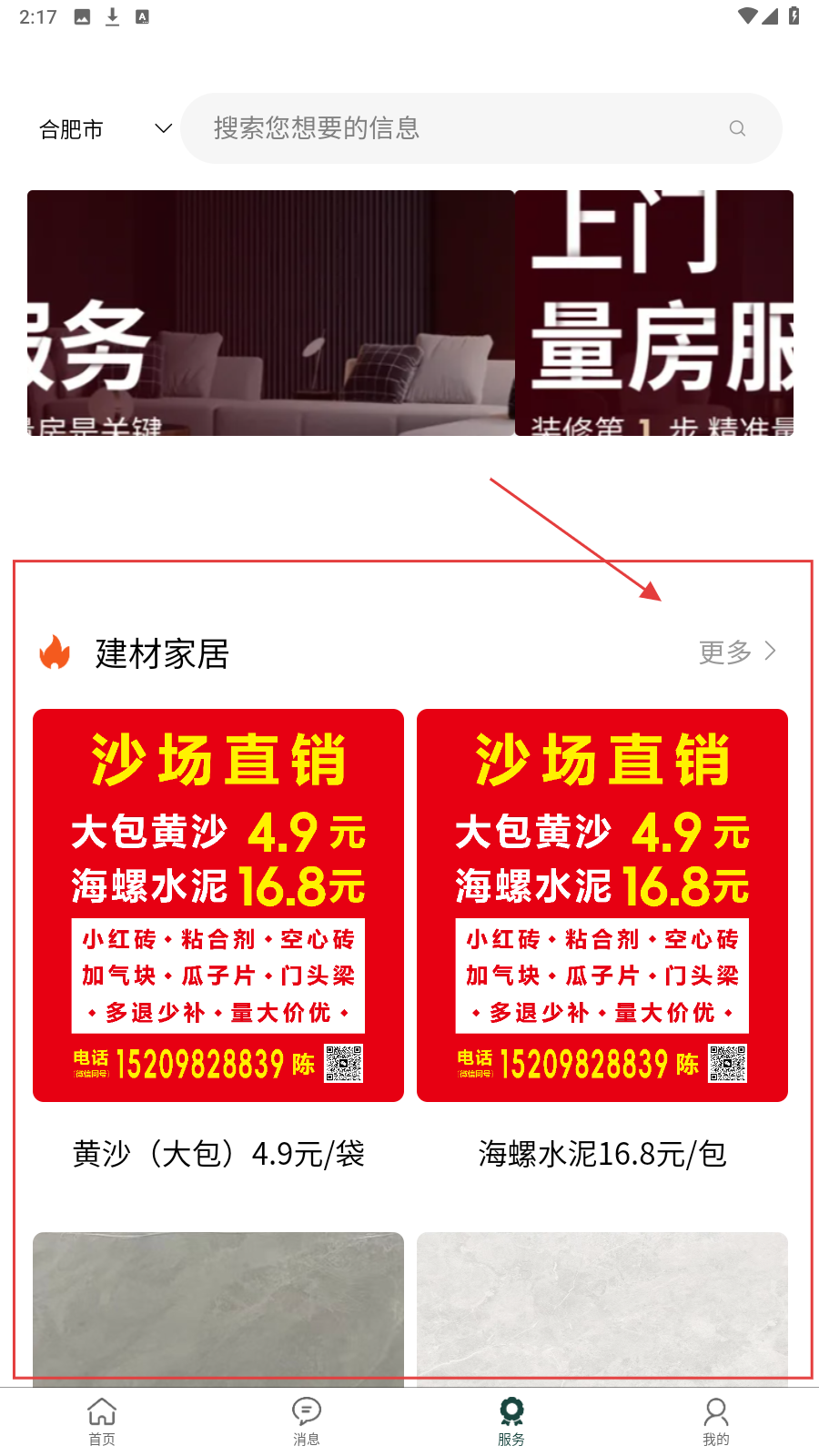Switch to the 消息 tab
The height and width of the screenshot is (1456, 819).
point(307,1421)
